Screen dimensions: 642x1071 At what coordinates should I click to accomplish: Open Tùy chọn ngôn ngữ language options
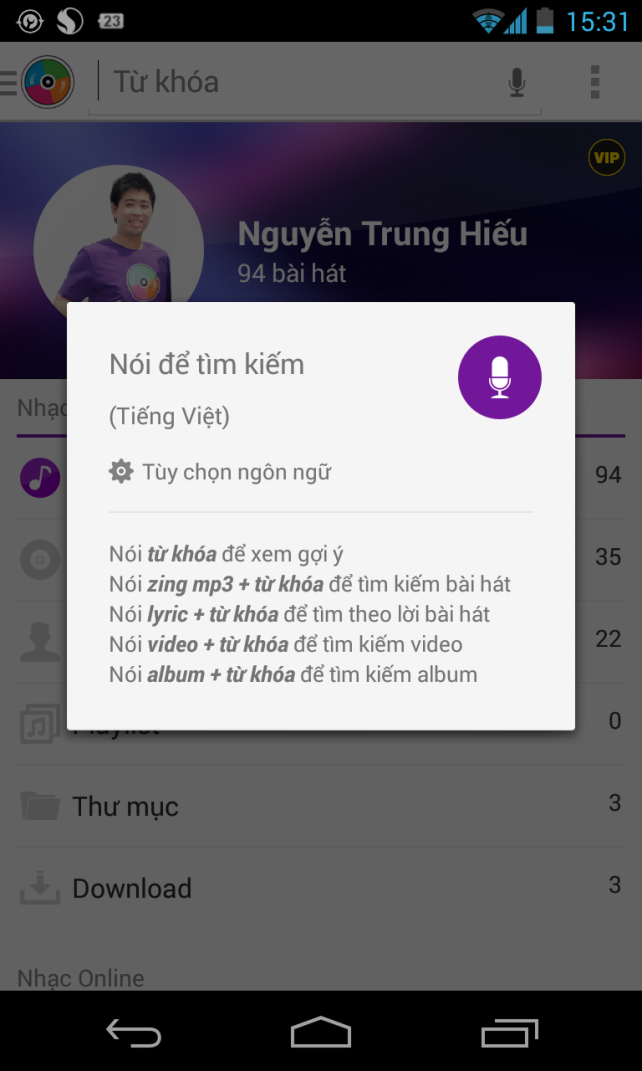(220, 472)
